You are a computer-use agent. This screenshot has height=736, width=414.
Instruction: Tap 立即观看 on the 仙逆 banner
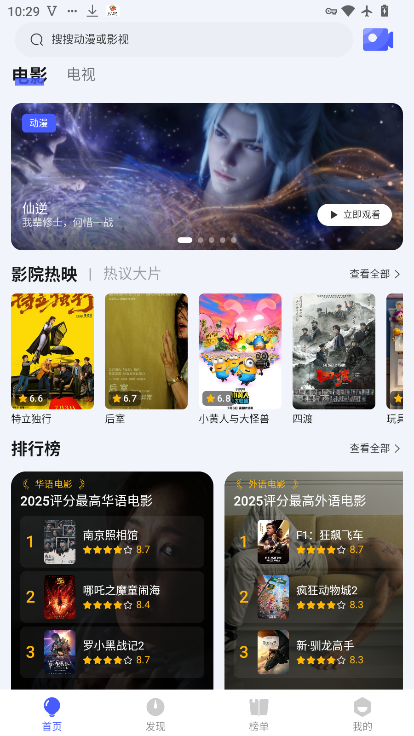(x=354, y=215)
